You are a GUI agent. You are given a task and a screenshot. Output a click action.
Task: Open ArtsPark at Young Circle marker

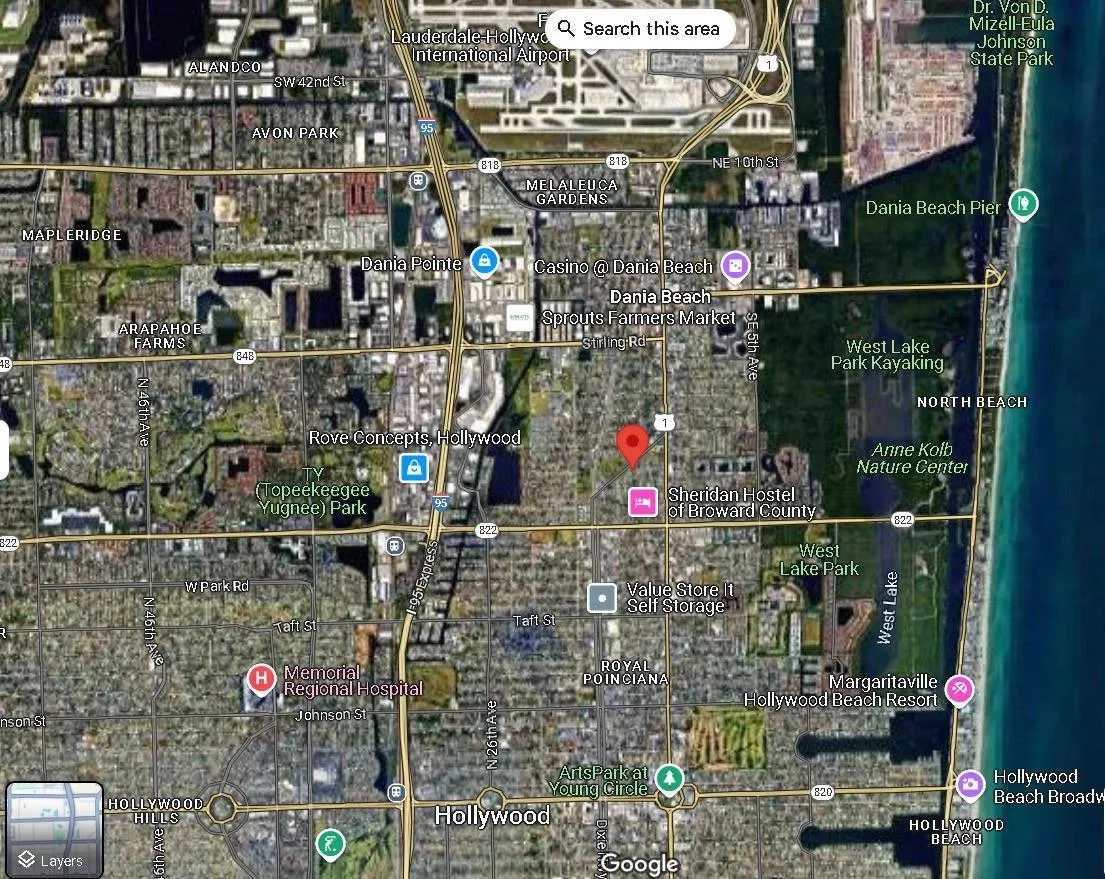click(x=669, y=778)
